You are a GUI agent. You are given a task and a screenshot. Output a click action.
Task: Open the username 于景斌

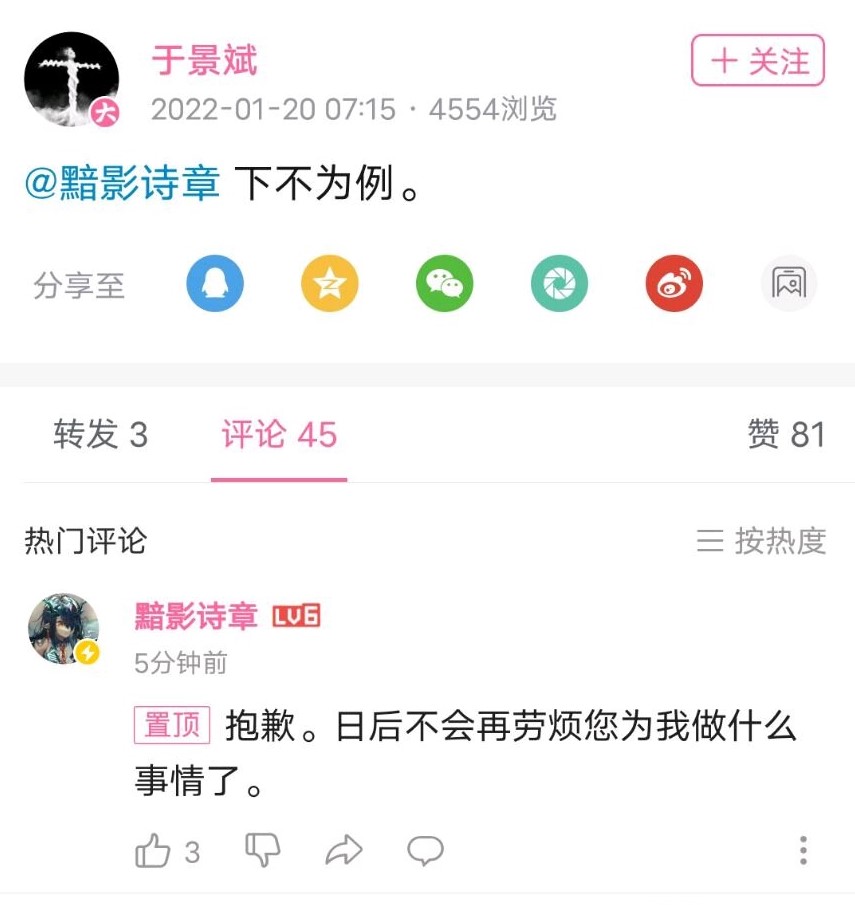205,61
